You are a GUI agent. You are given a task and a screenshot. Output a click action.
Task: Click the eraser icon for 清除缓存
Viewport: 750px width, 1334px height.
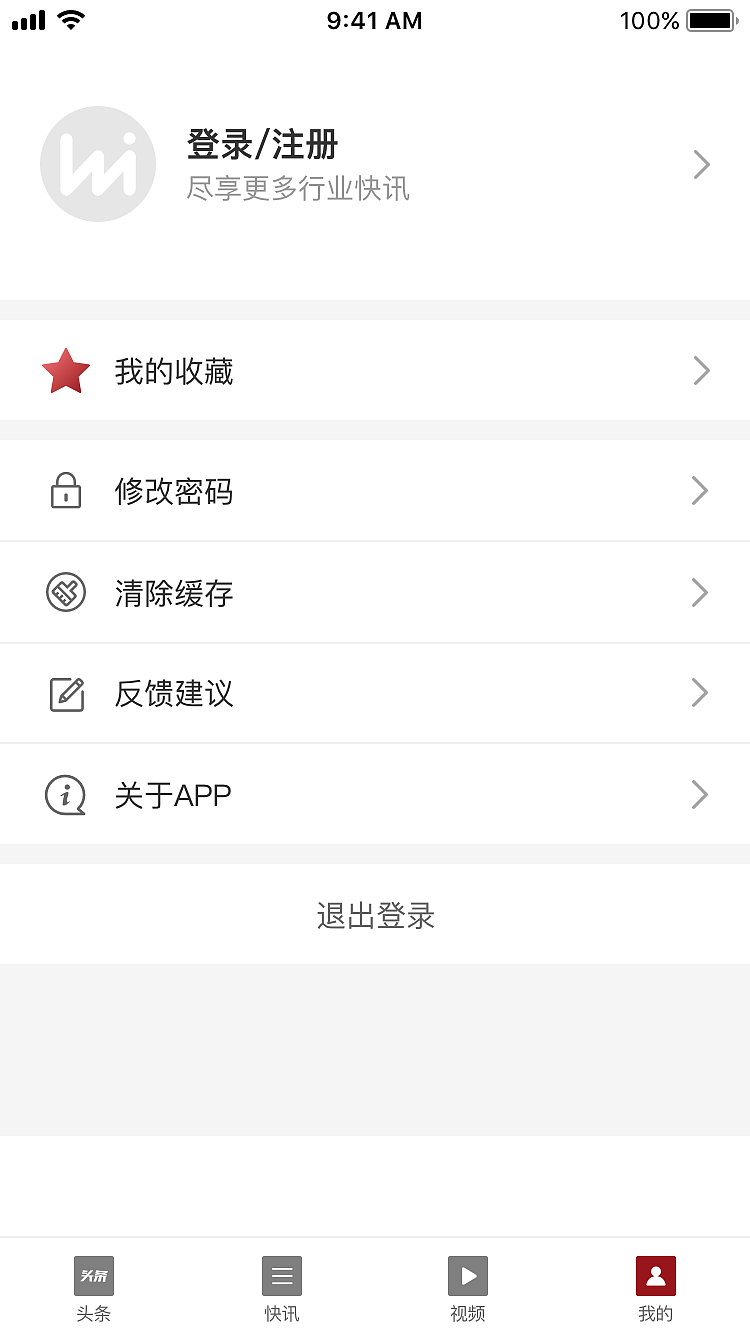click(x=66, y=592)
